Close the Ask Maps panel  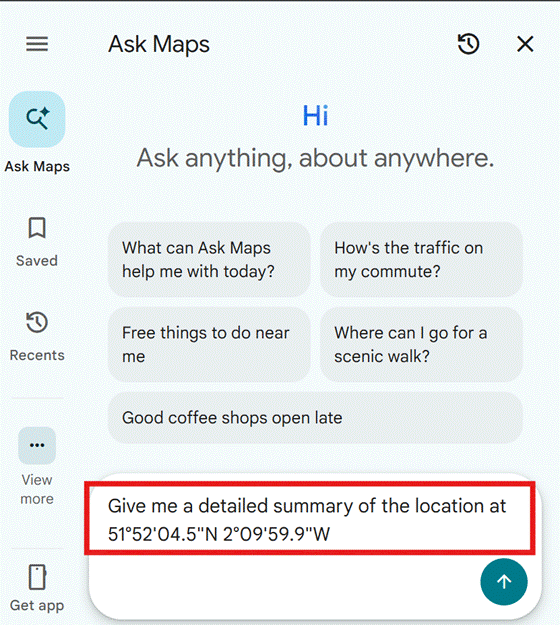pyautogui.click(x=525, y=44)
